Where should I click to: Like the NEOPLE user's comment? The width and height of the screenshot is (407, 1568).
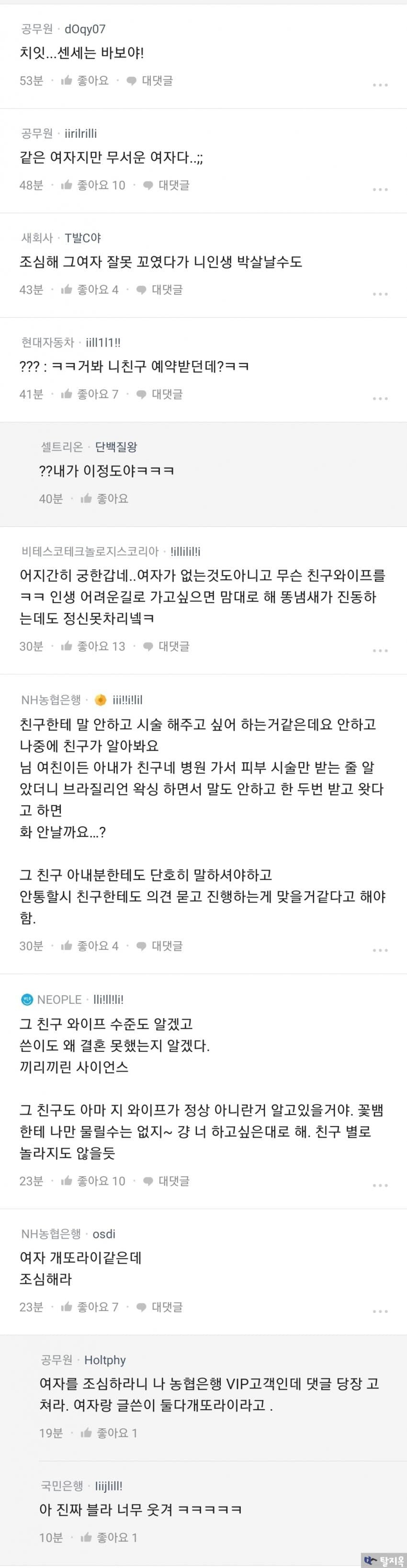click(92, 1181)
